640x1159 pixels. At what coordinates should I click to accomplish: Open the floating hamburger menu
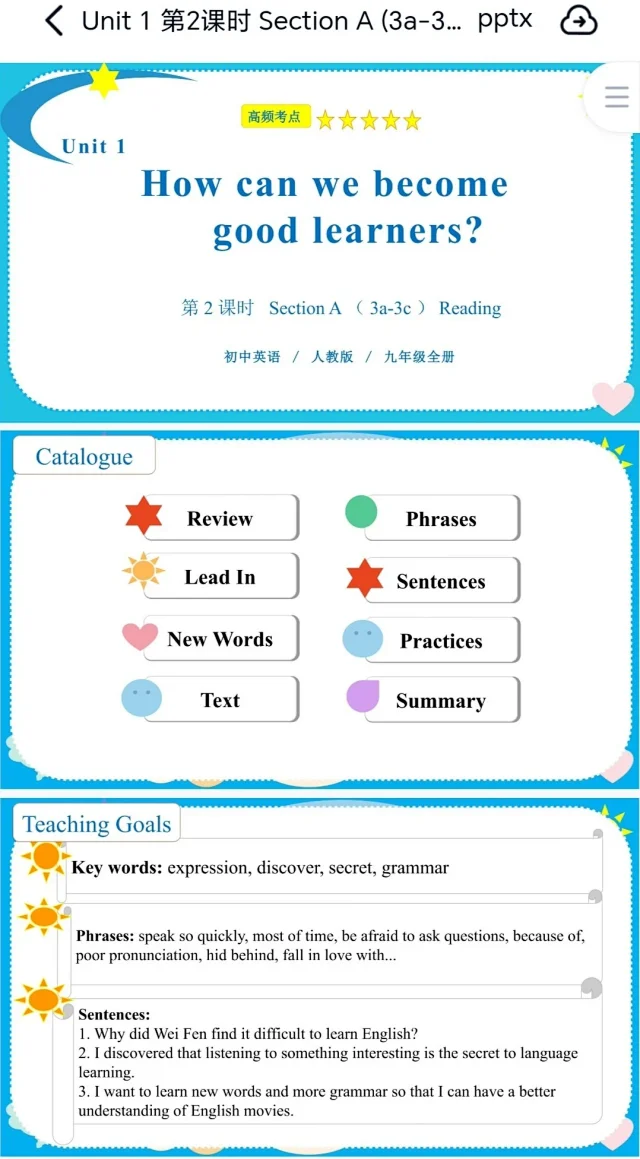point(616,97)
